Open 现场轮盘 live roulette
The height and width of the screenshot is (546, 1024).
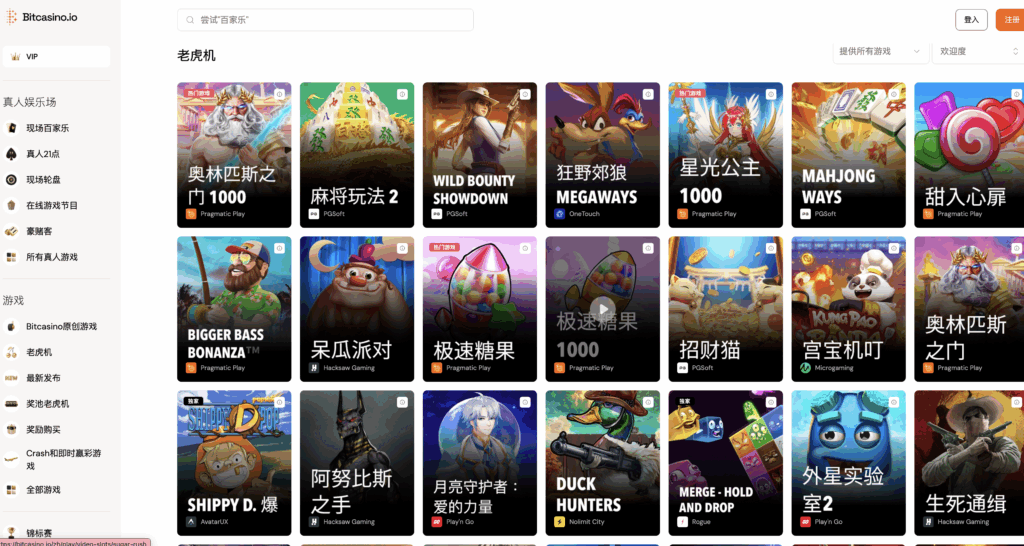pyautogui.click(x=43, y=180)
